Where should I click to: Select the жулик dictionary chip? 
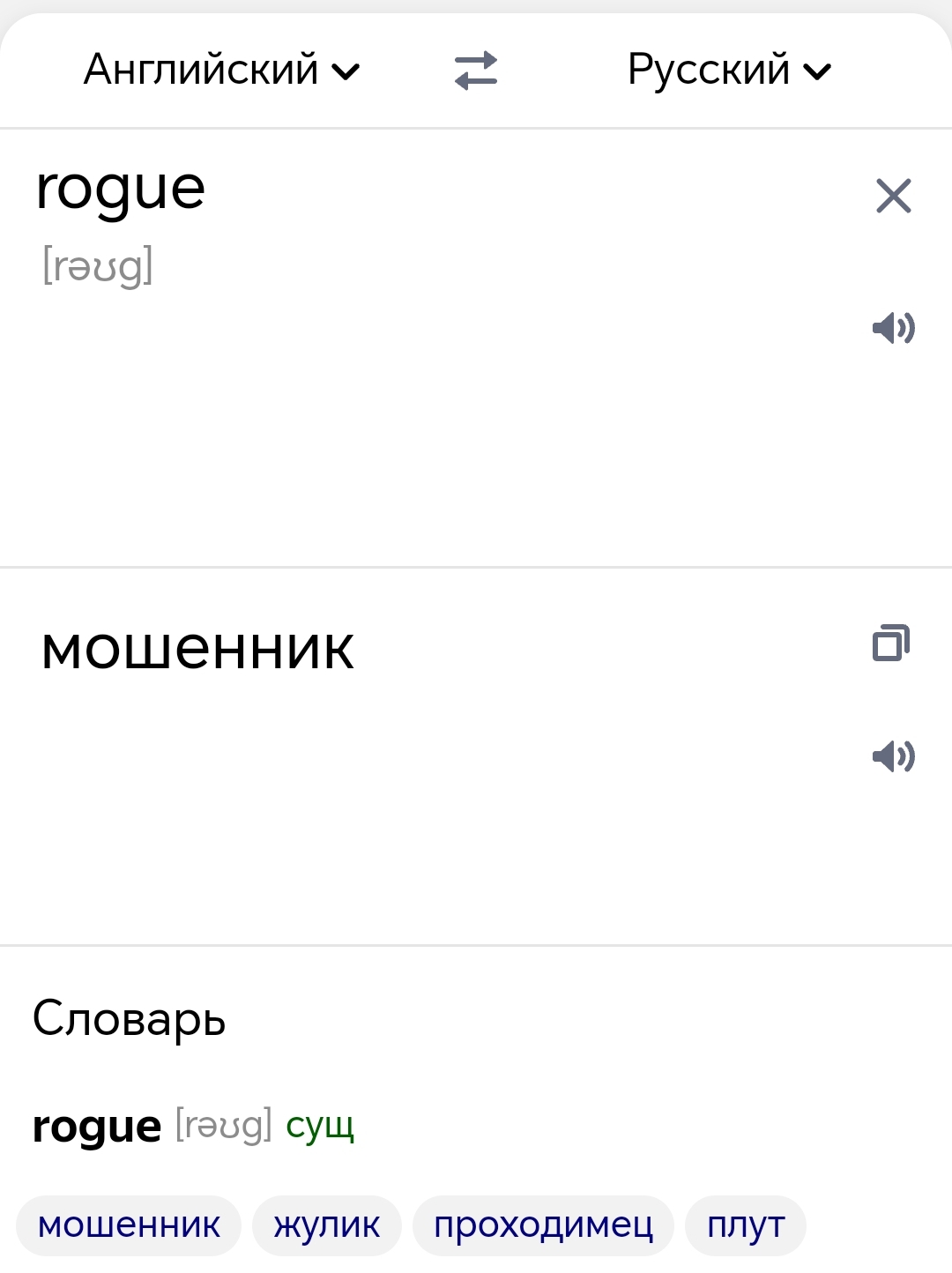click(327, 1225)
